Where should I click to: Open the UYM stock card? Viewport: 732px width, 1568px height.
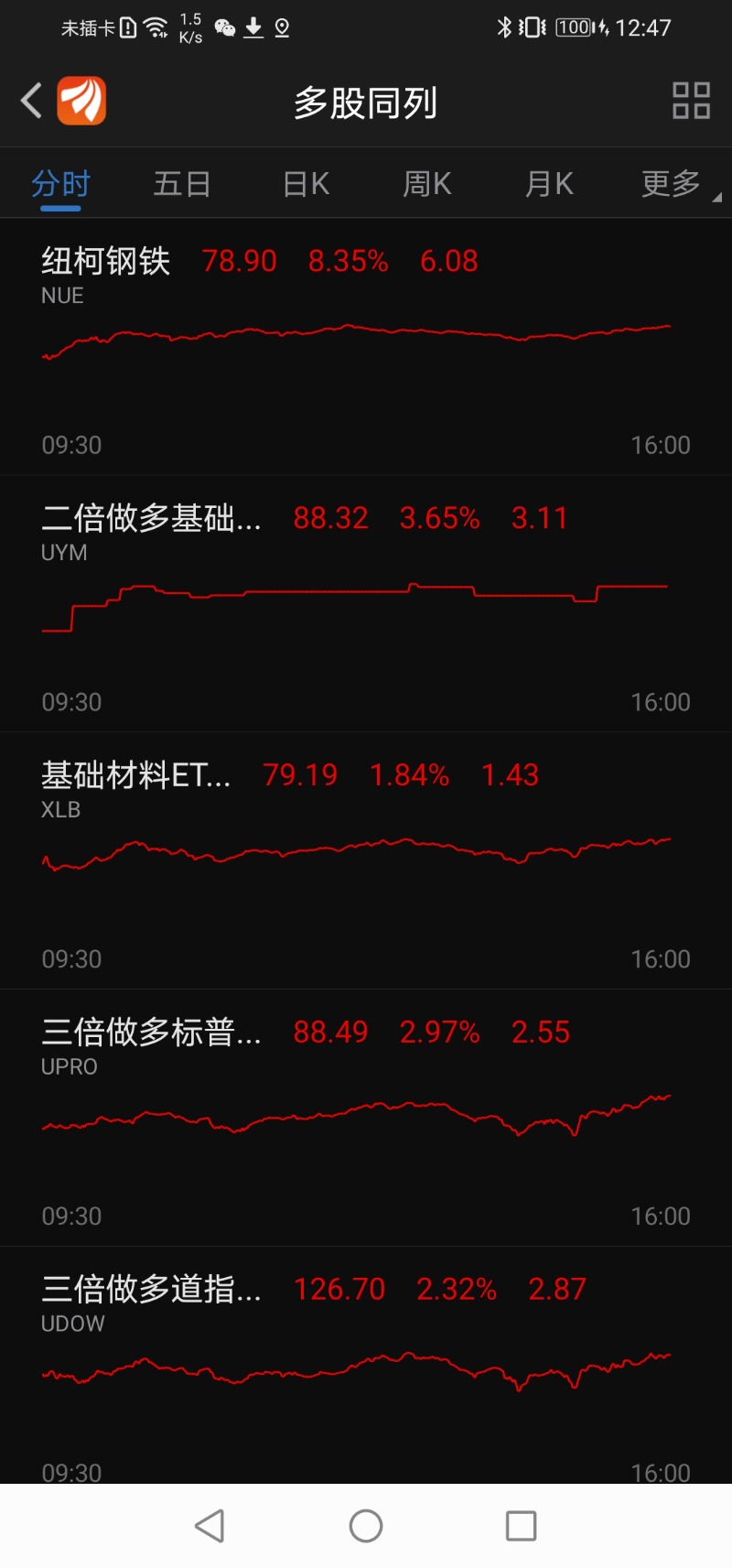tap(366, 604)
